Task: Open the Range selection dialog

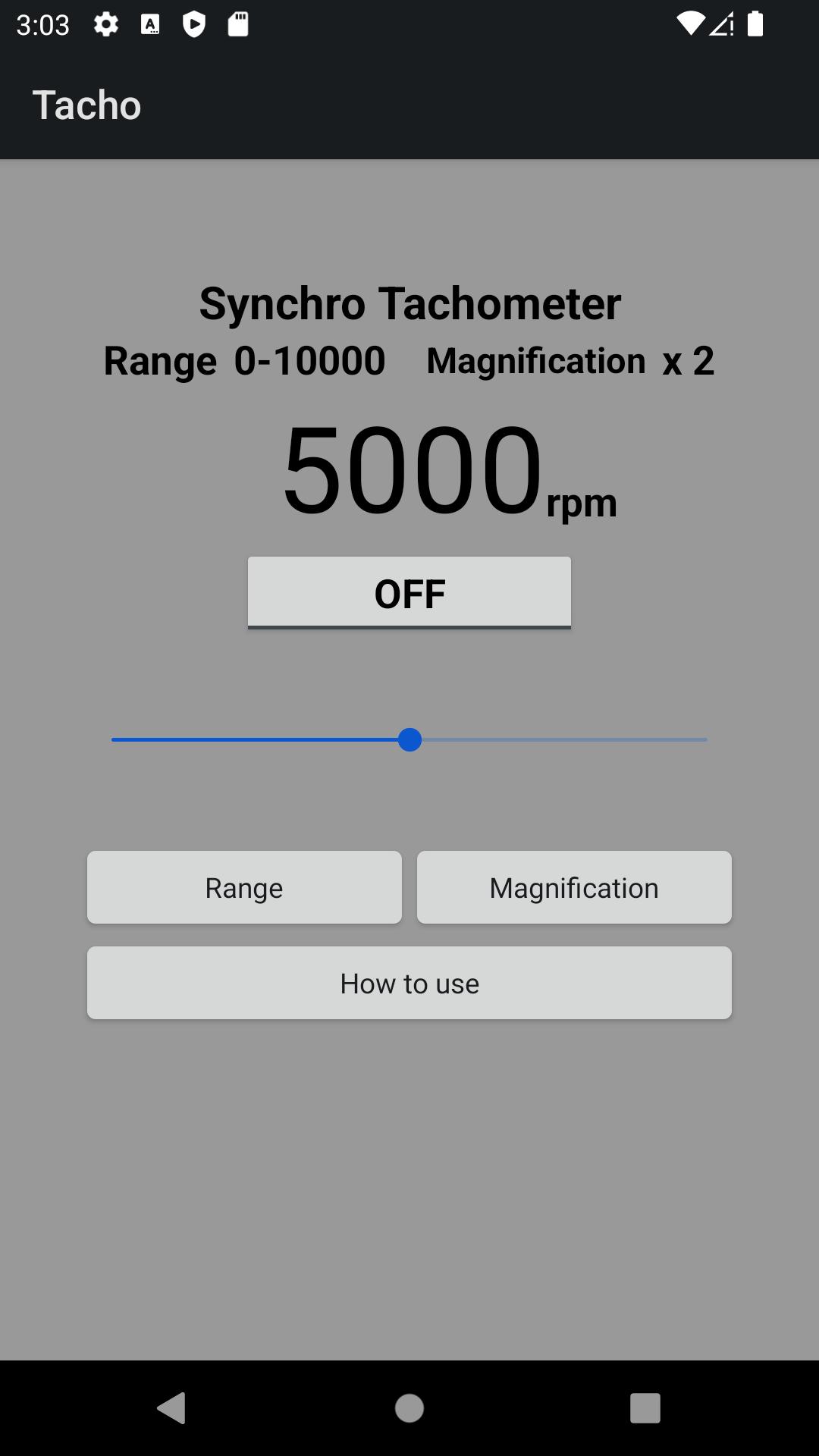Action: (x=244, y=887)
